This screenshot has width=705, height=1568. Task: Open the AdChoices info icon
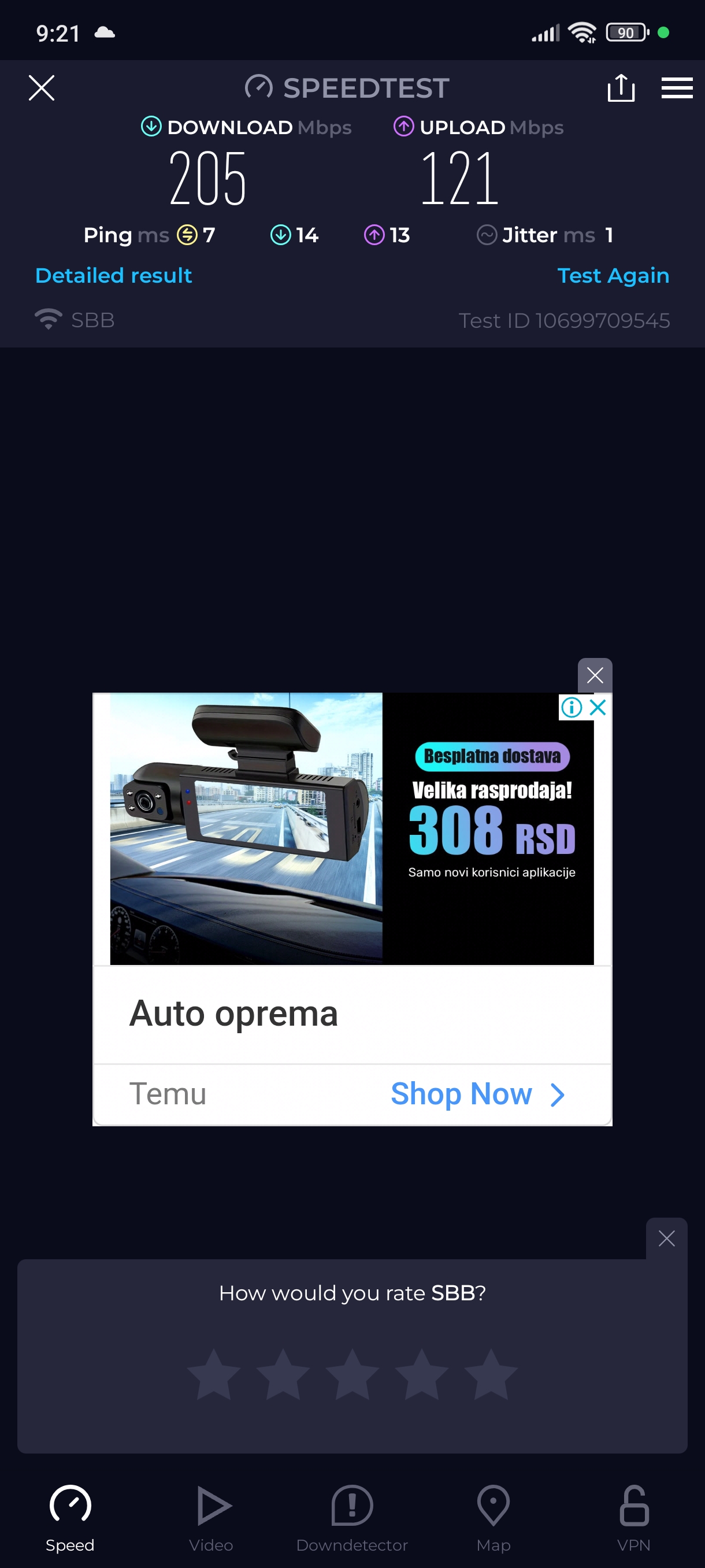(x=571, y=707)
